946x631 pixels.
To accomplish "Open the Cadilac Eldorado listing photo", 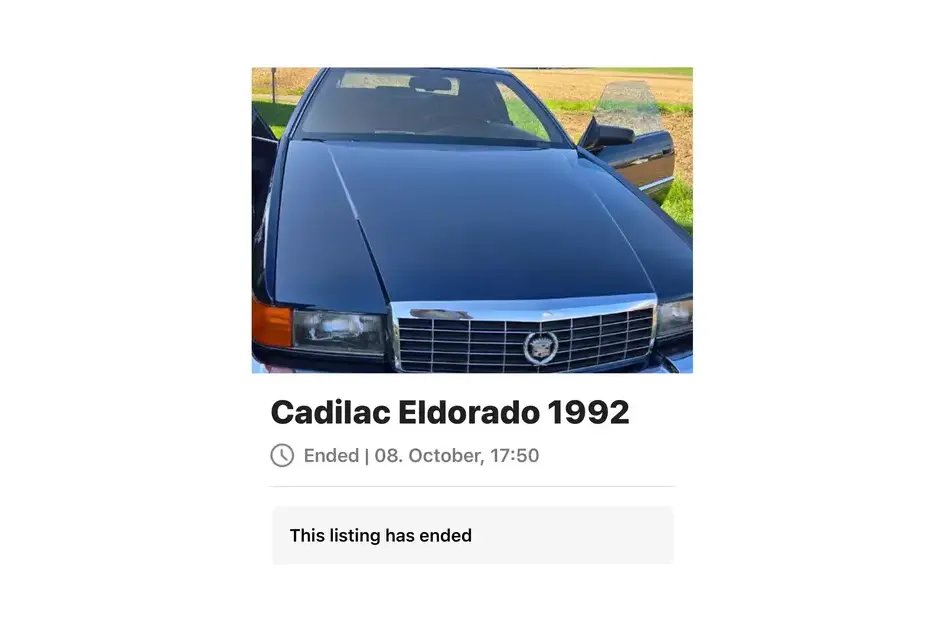I will pyautogui.click(x=472, y=220).
